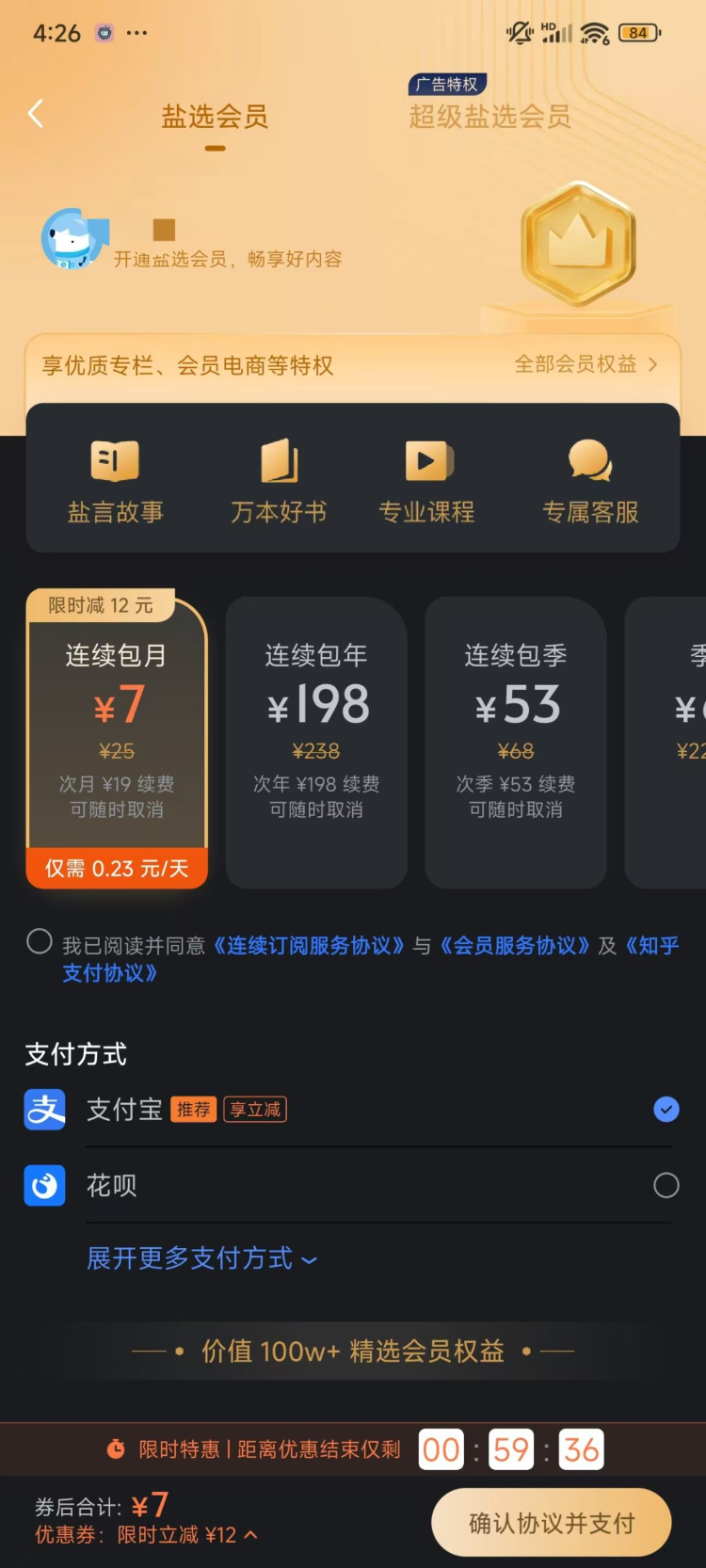
Task: Switch to the 超级盐选会员 tab
Action: tap(489, 116)
